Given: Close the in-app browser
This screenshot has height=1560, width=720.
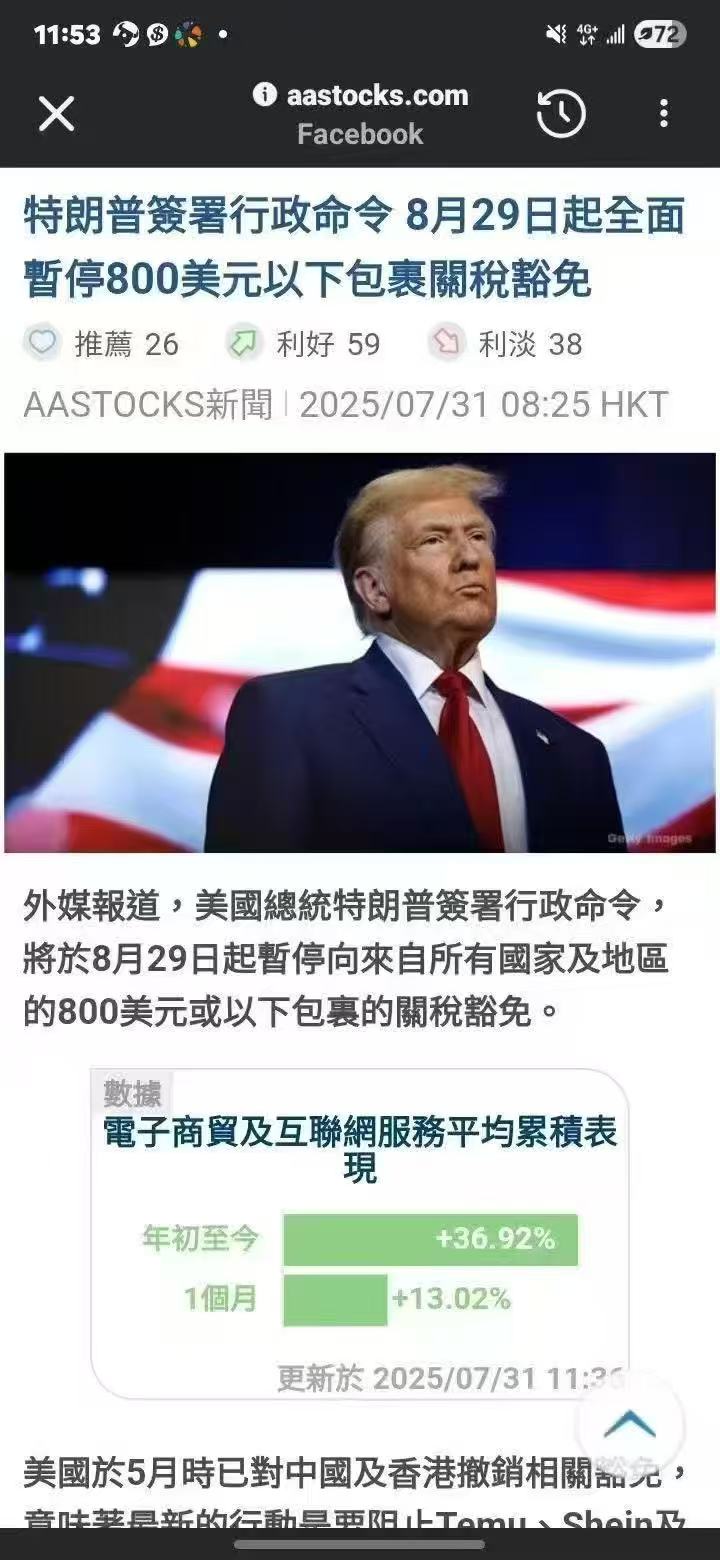Looking at the screenshot, I should (x=56, y=115).
